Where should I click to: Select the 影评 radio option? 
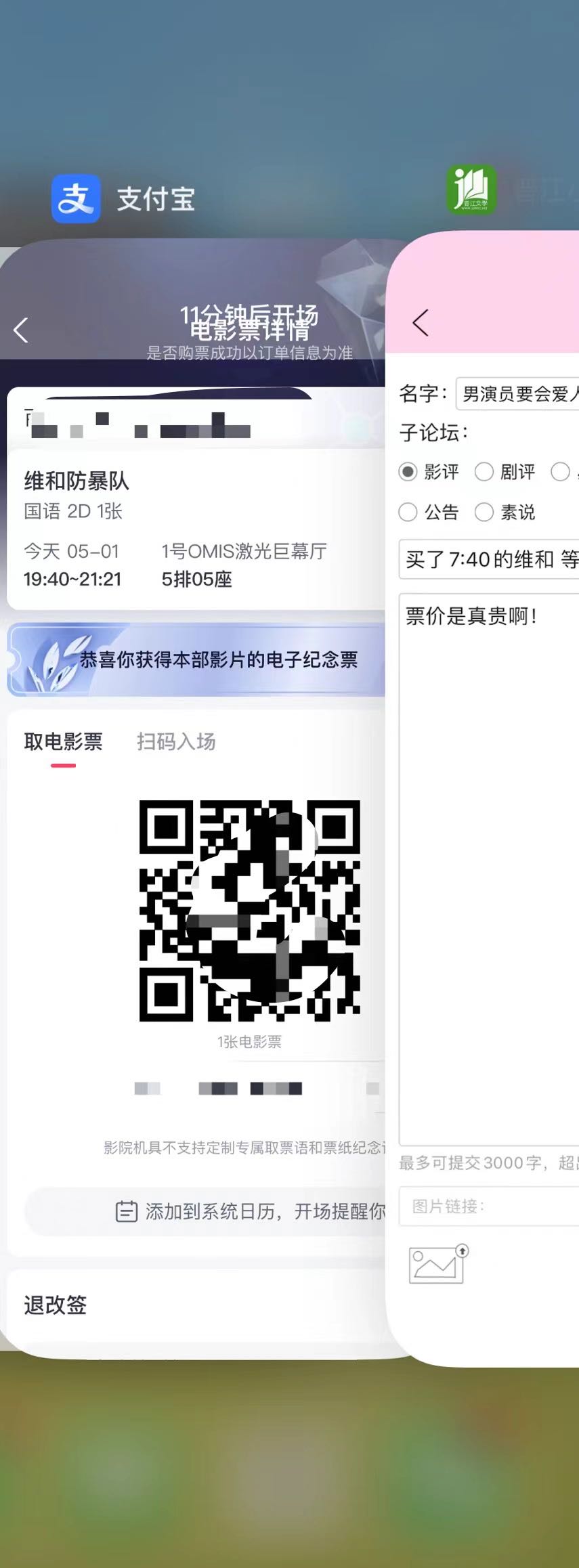pos(408,472)
